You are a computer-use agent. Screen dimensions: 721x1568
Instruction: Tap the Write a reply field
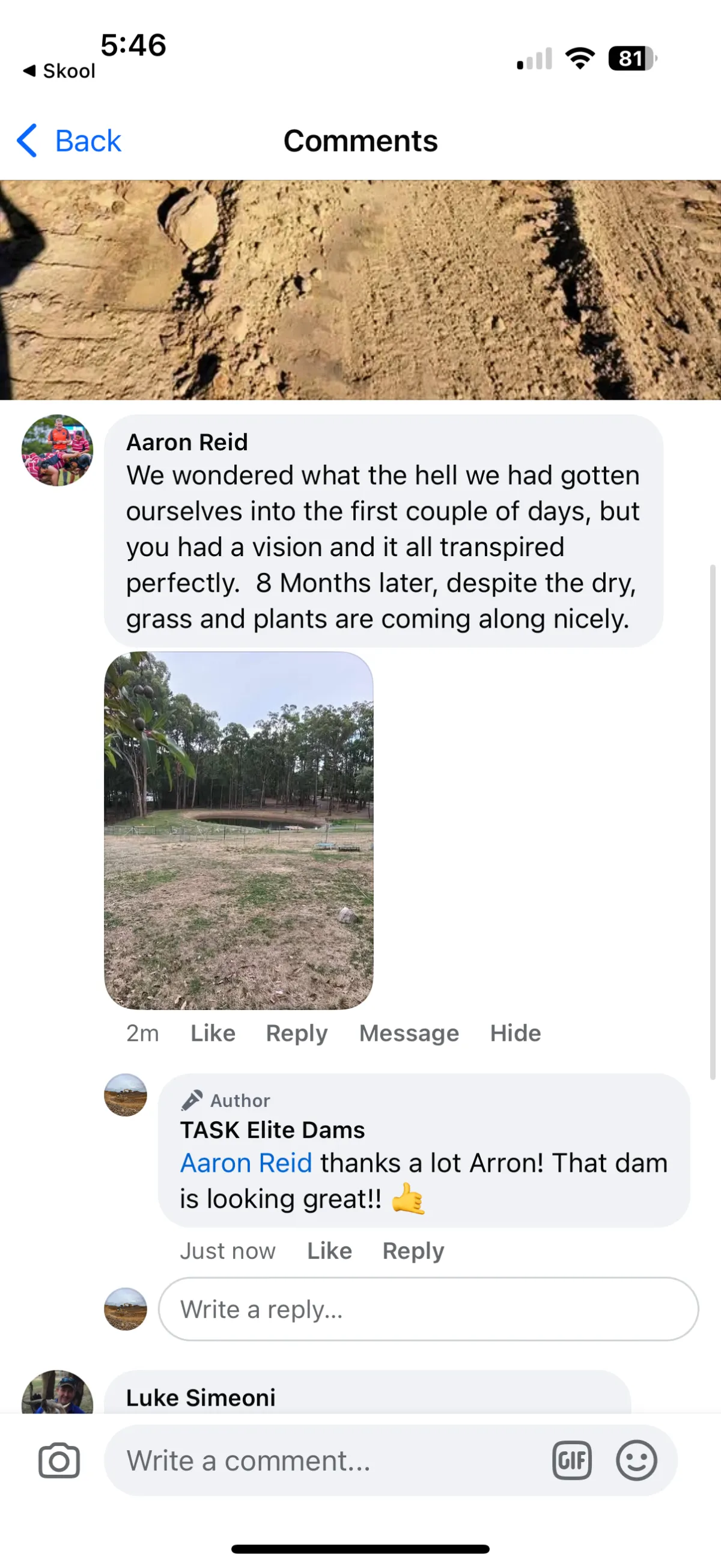pyautogui.click(x=428, y=1309)
